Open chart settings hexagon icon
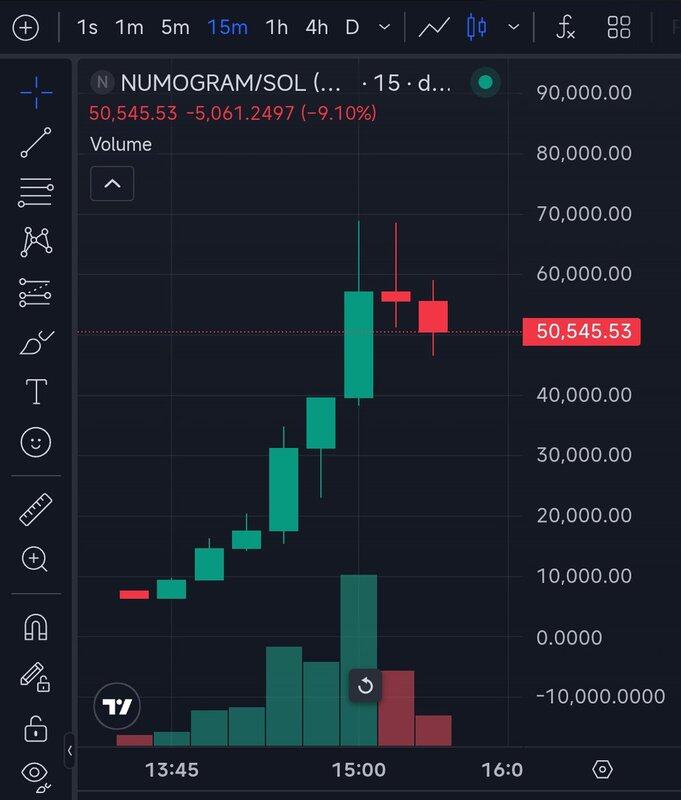The height and width of the screenshot is (800, 681). (602, 769)
